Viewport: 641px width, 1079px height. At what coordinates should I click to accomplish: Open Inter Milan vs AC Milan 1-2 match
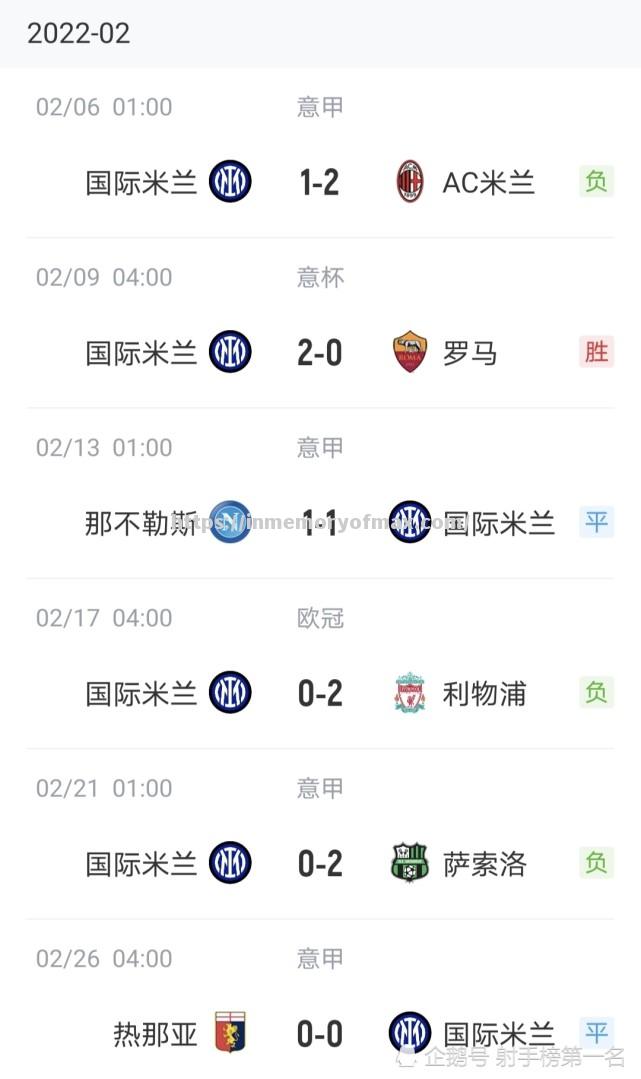[320, 182]
